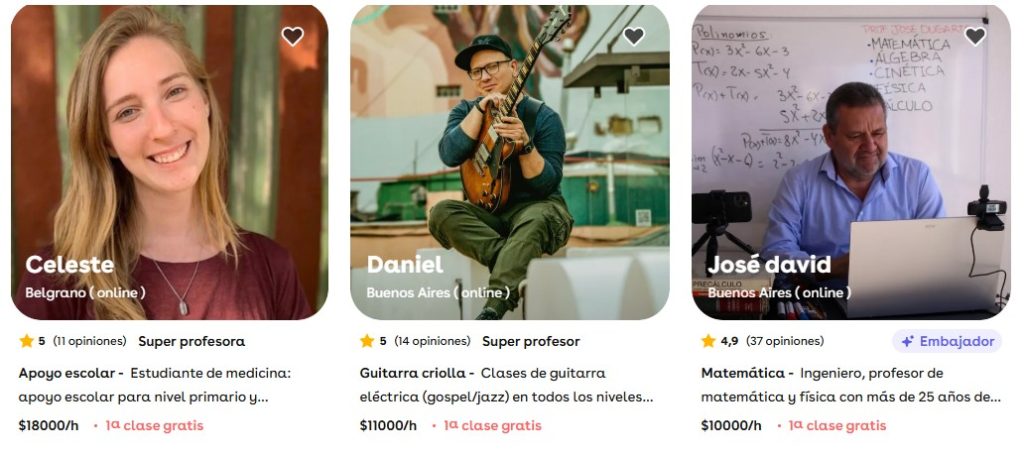
Task: View Daniel's Guitarra criolla tutor profile
Action: point(509,180)
